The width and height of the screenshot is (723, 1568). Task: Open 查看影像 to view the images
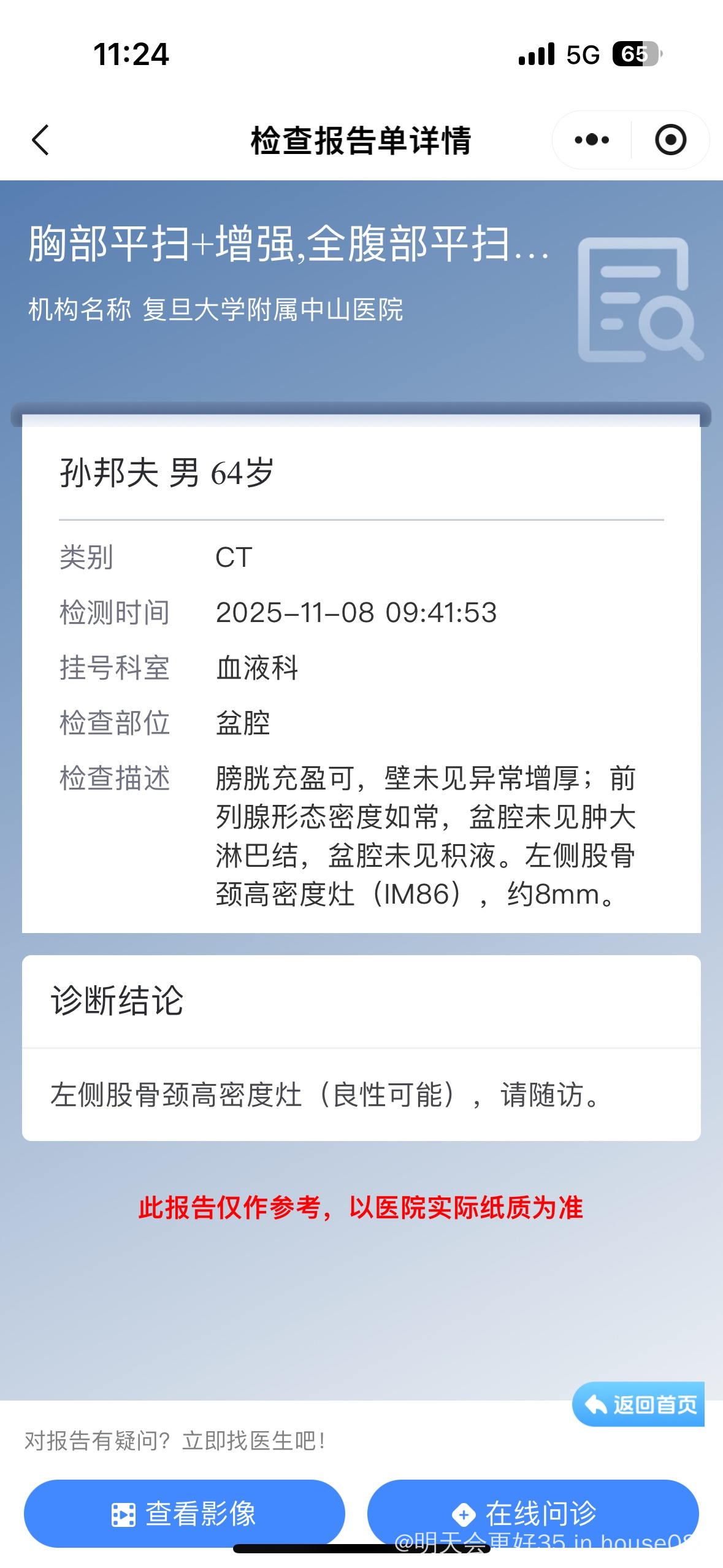click(184, 1513)
